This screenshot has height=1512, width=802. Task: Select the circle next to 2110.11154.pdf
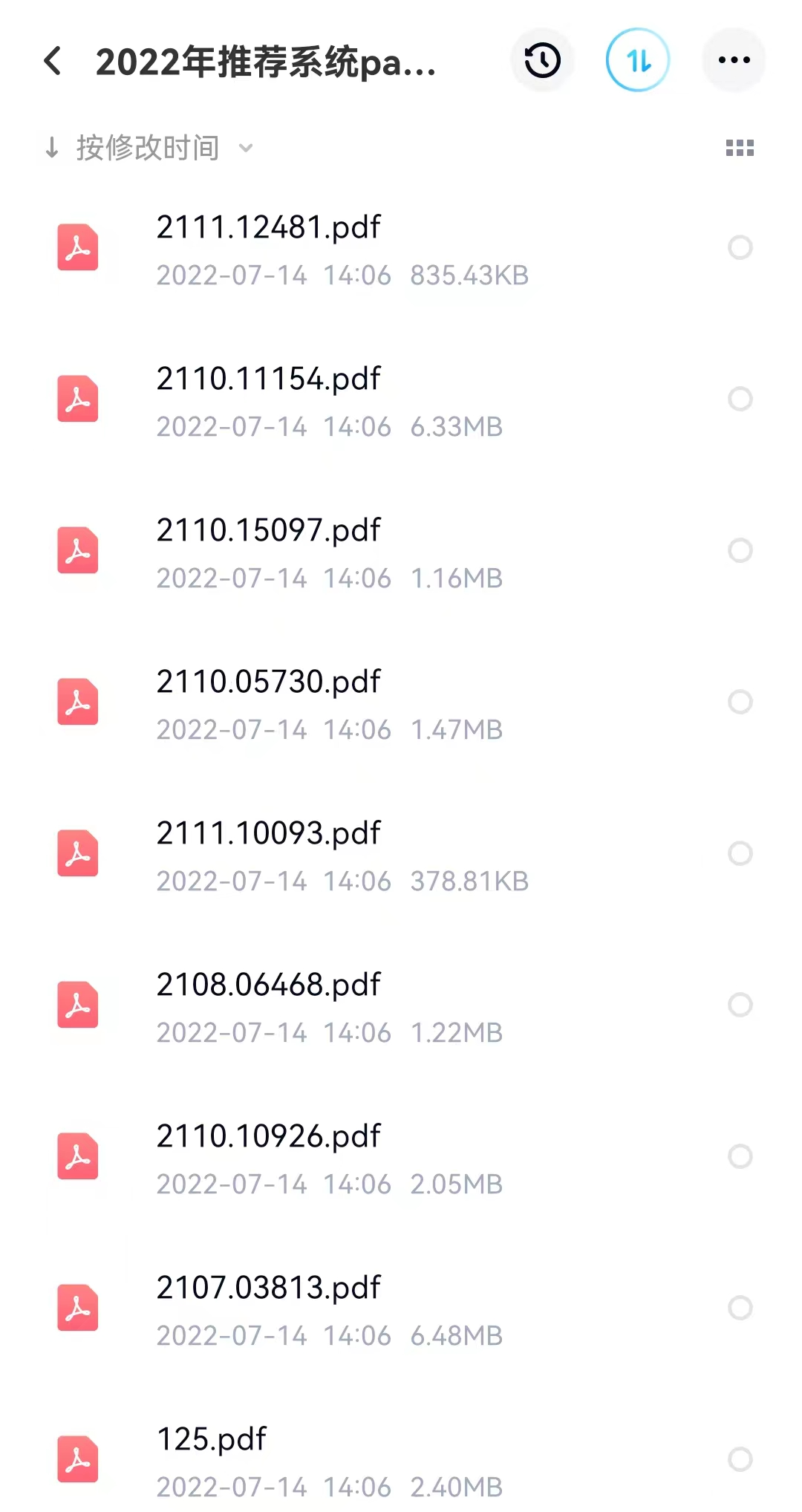(740, 399)
